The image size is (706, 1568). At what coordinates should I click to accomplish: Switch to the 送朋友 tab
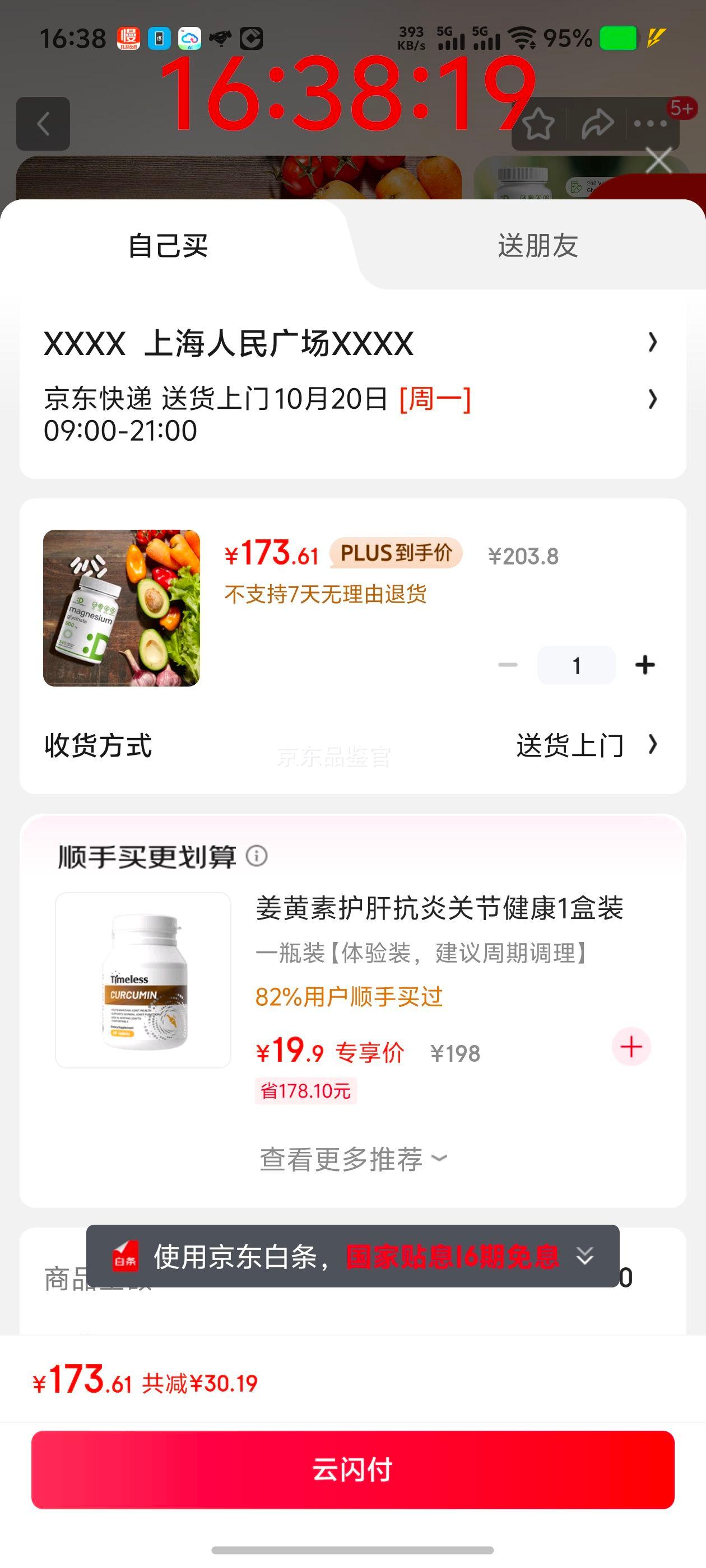pos(538,246)
